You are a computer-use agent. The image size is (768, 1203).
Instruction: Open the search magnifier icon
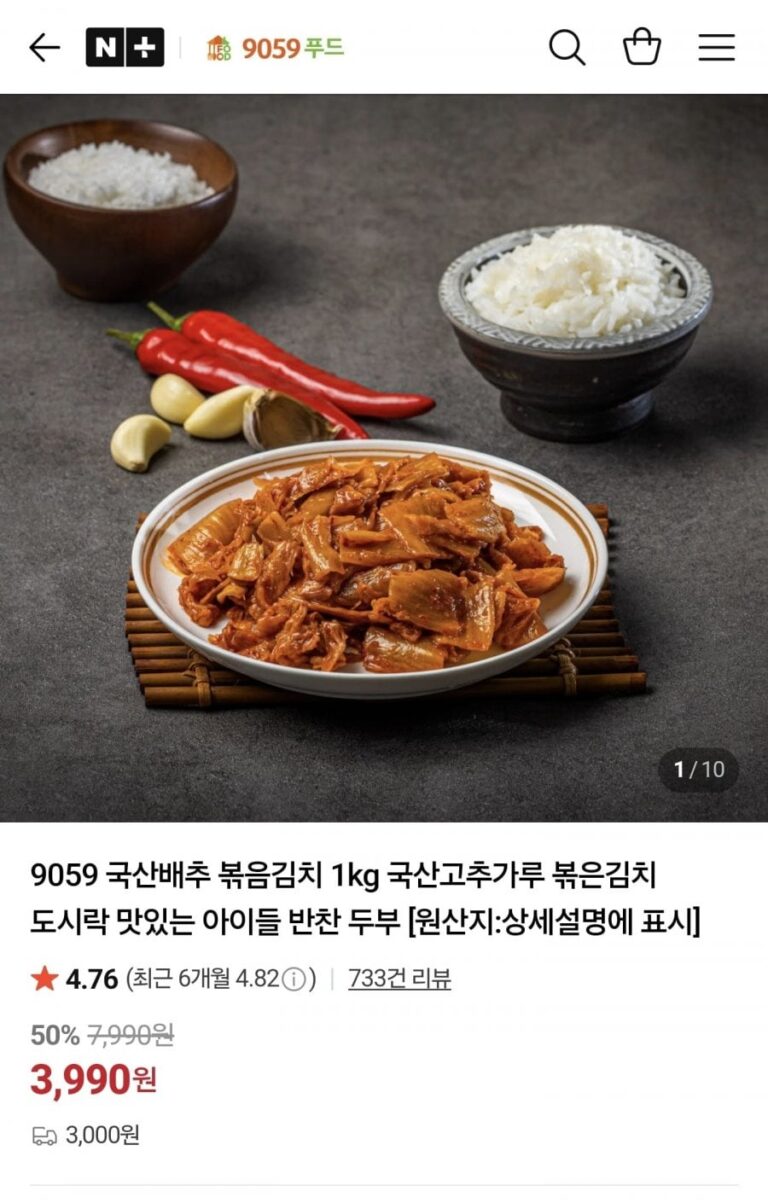566,47
